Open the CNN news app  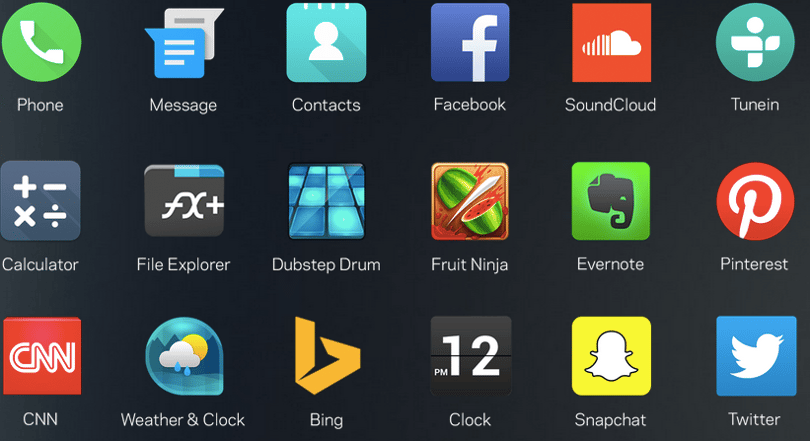pos(40,357)
